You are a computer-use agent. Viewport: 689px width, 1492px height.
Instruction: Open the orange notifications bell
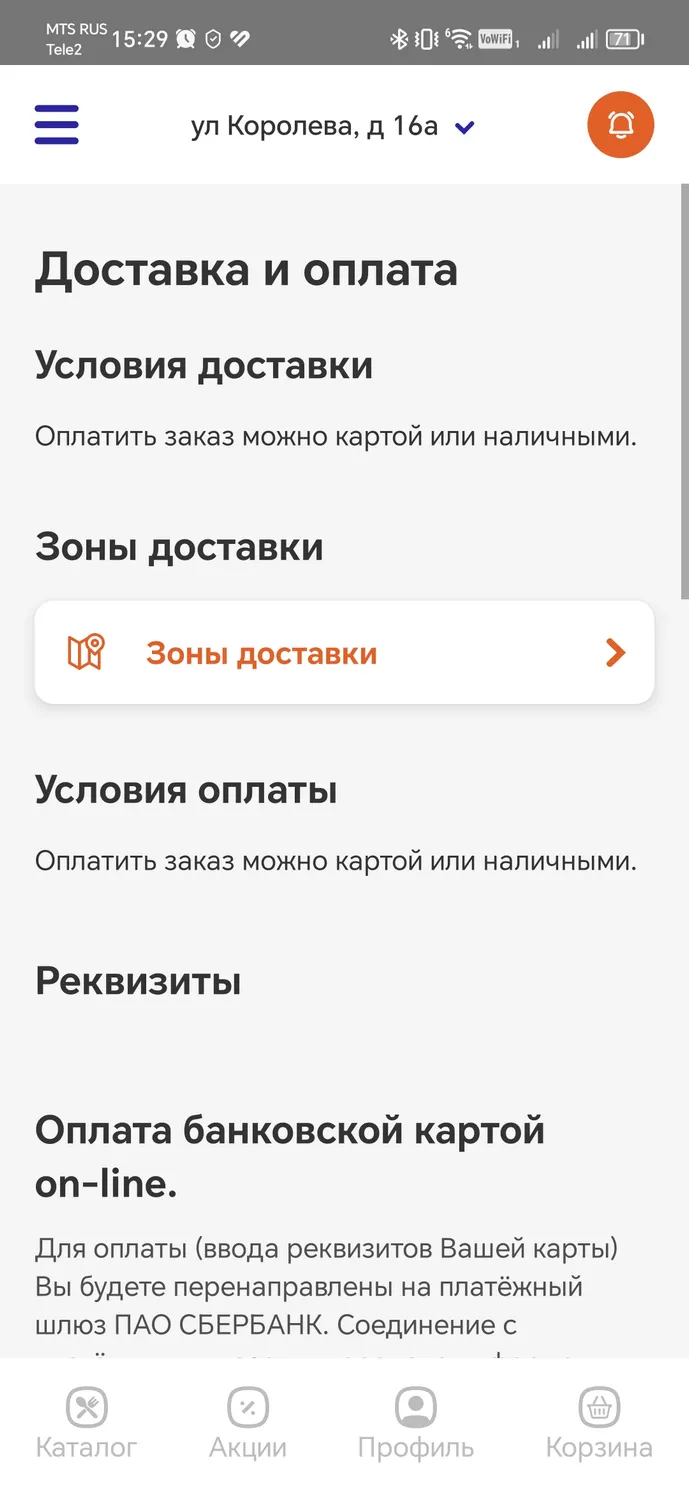pyautogui.click(x=620, y=125)
